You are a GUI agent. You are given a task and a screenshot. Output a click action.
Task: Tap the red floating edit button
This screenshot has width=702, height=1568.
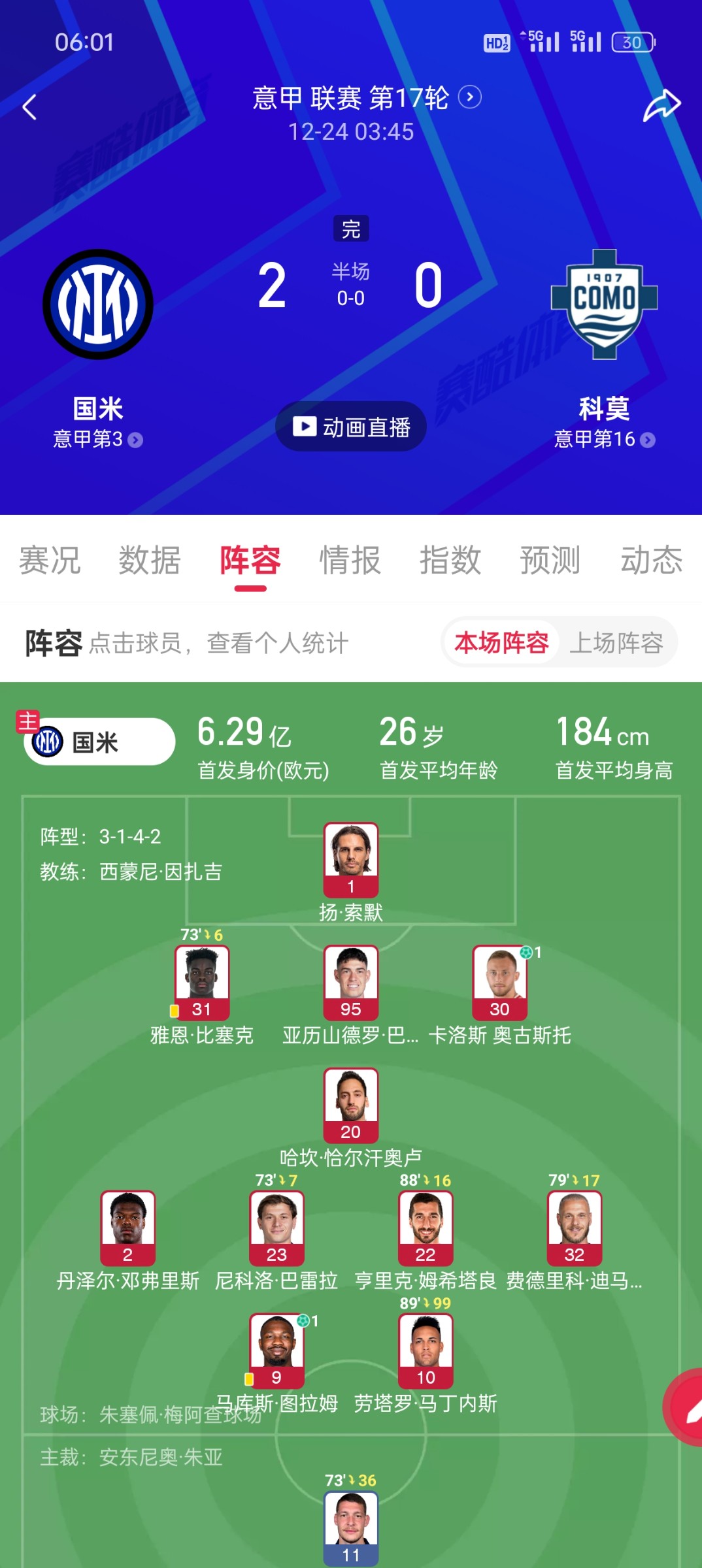coord(688,1407)
